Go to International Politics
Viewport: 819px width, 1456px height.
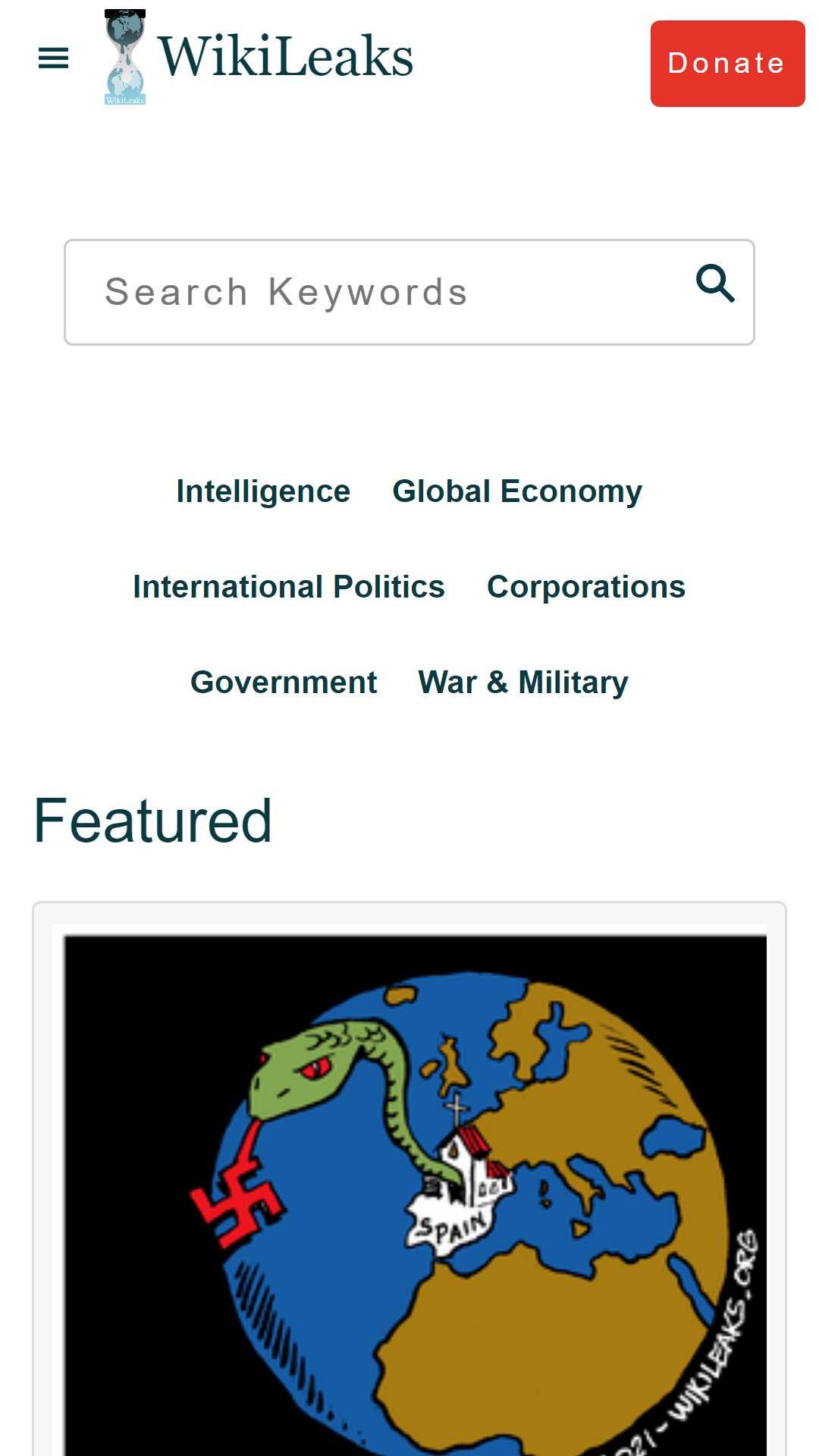tap(289, 587)
